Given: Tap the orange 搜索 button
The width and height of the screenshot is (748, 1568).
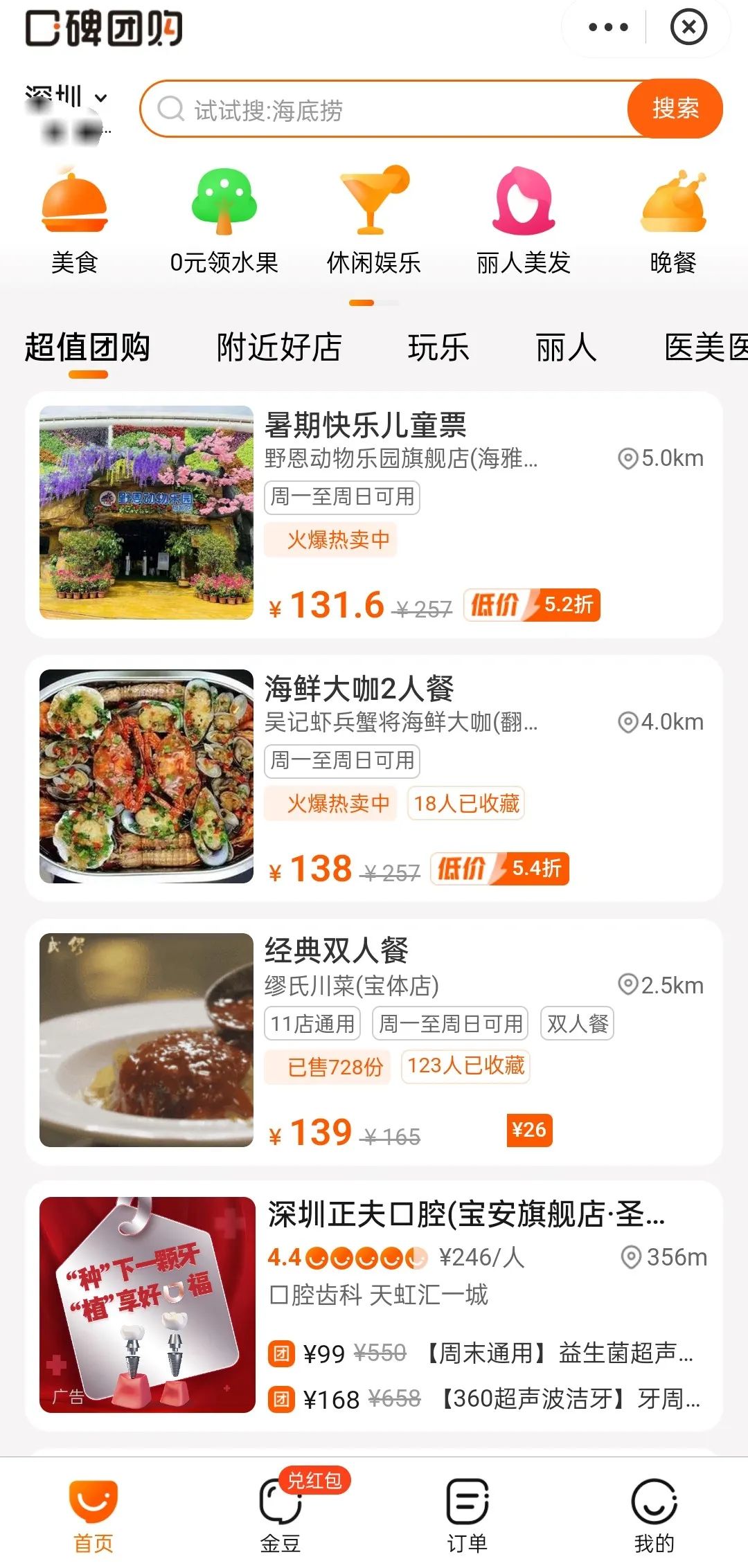Looking at the screenshot, I should tap(675, 109).
